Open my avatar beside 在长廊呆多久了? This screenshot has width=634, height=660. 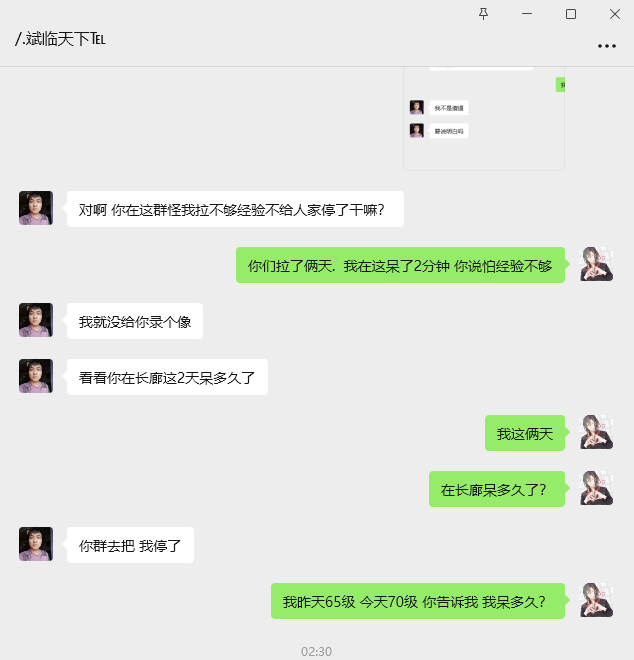[x=597, y=488]
